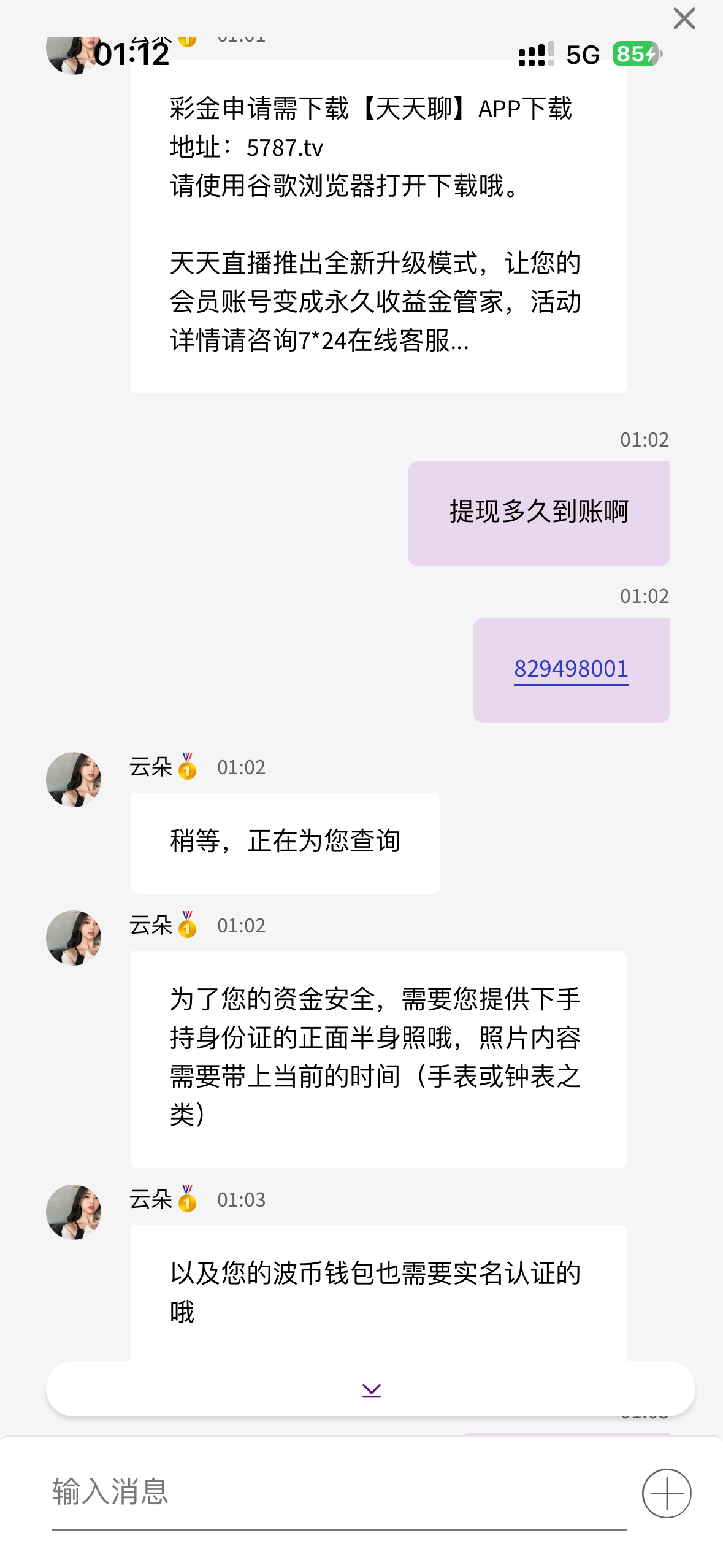Open the plus attachment menu
723x1568 pixels.
pyautogui.click(x=667, y=1493)
